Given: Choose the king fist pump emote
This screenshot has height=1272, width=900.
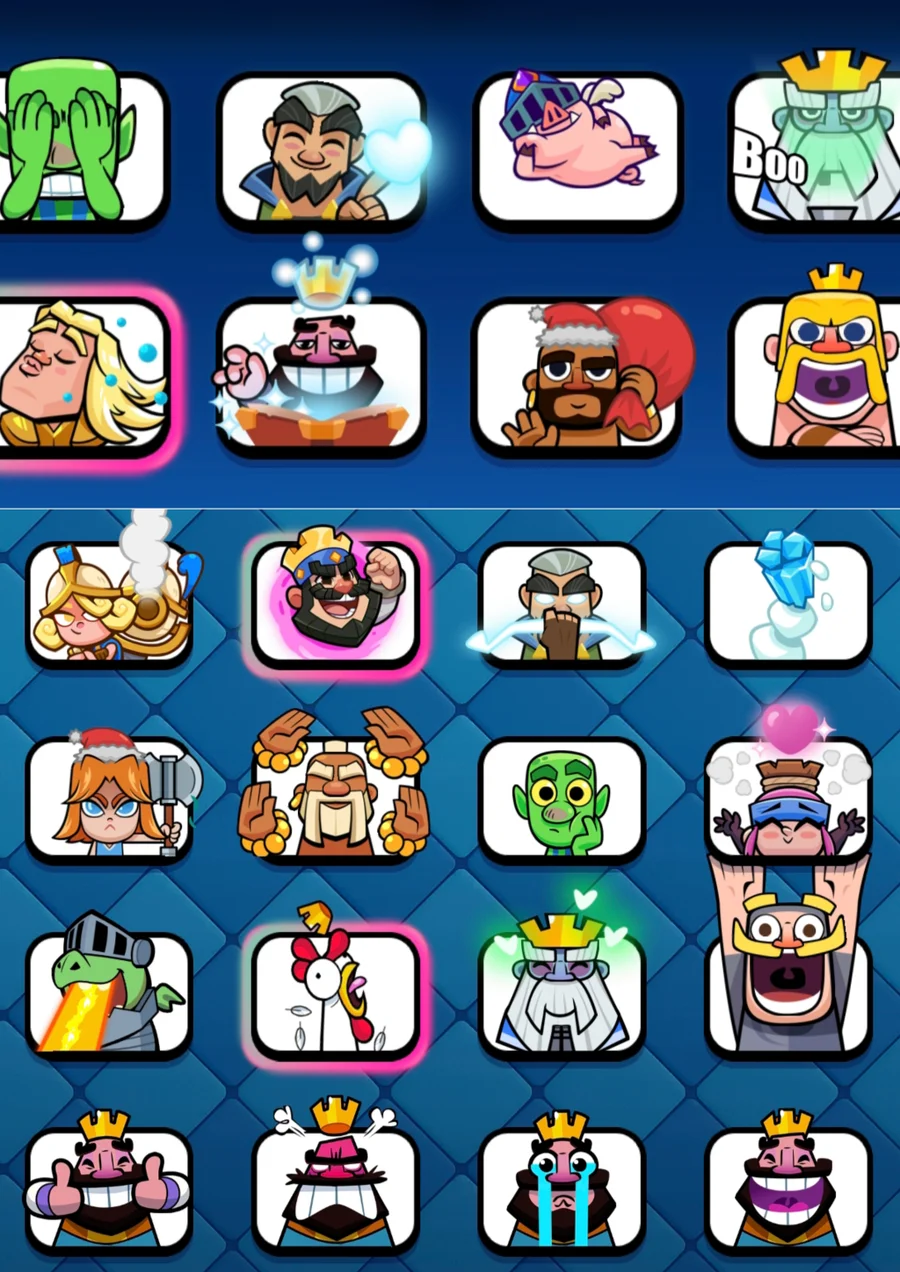Looking at the screenshot, I should 335,603.
